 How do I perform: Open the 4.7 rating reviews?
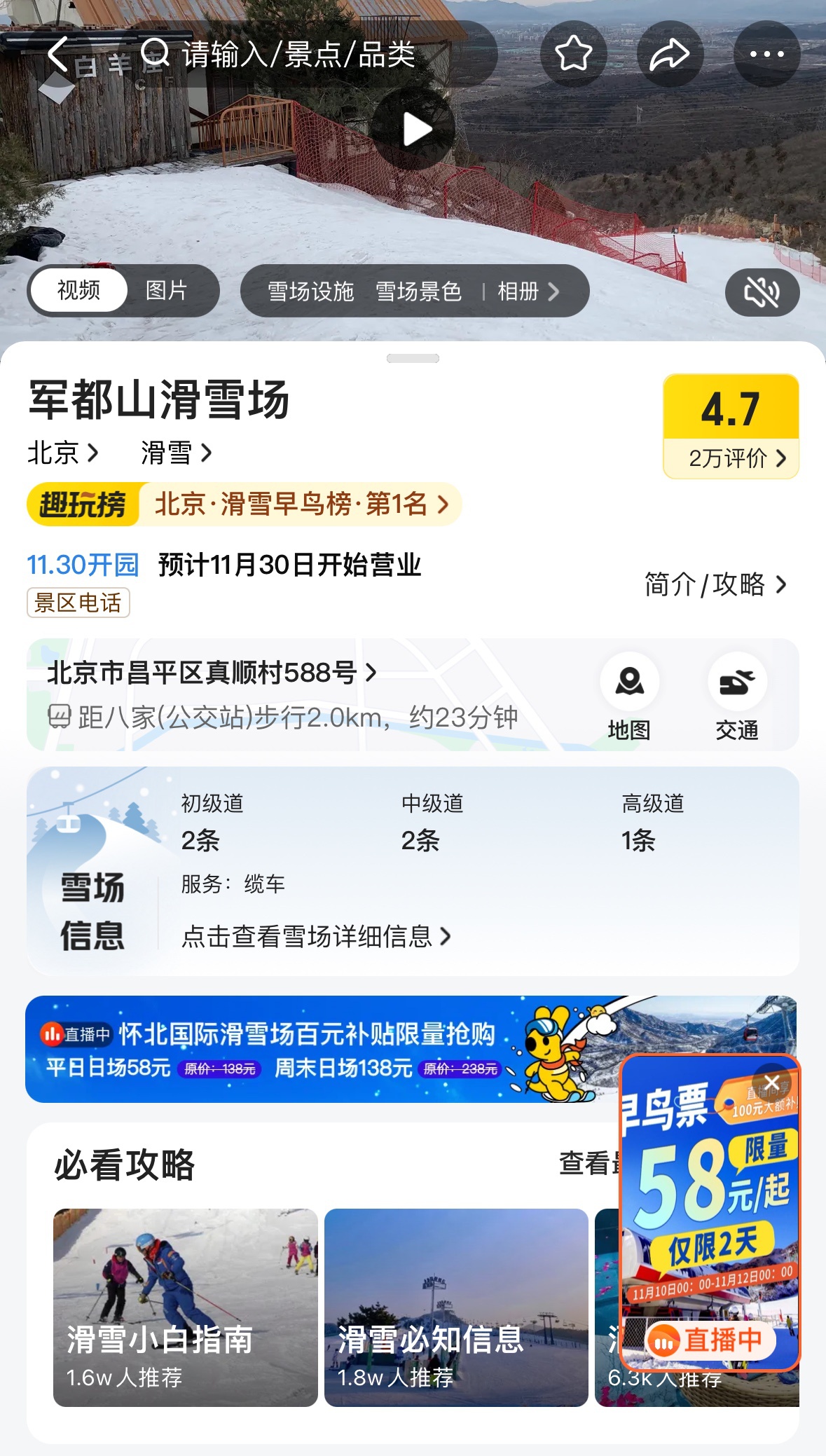pos(731,426)
